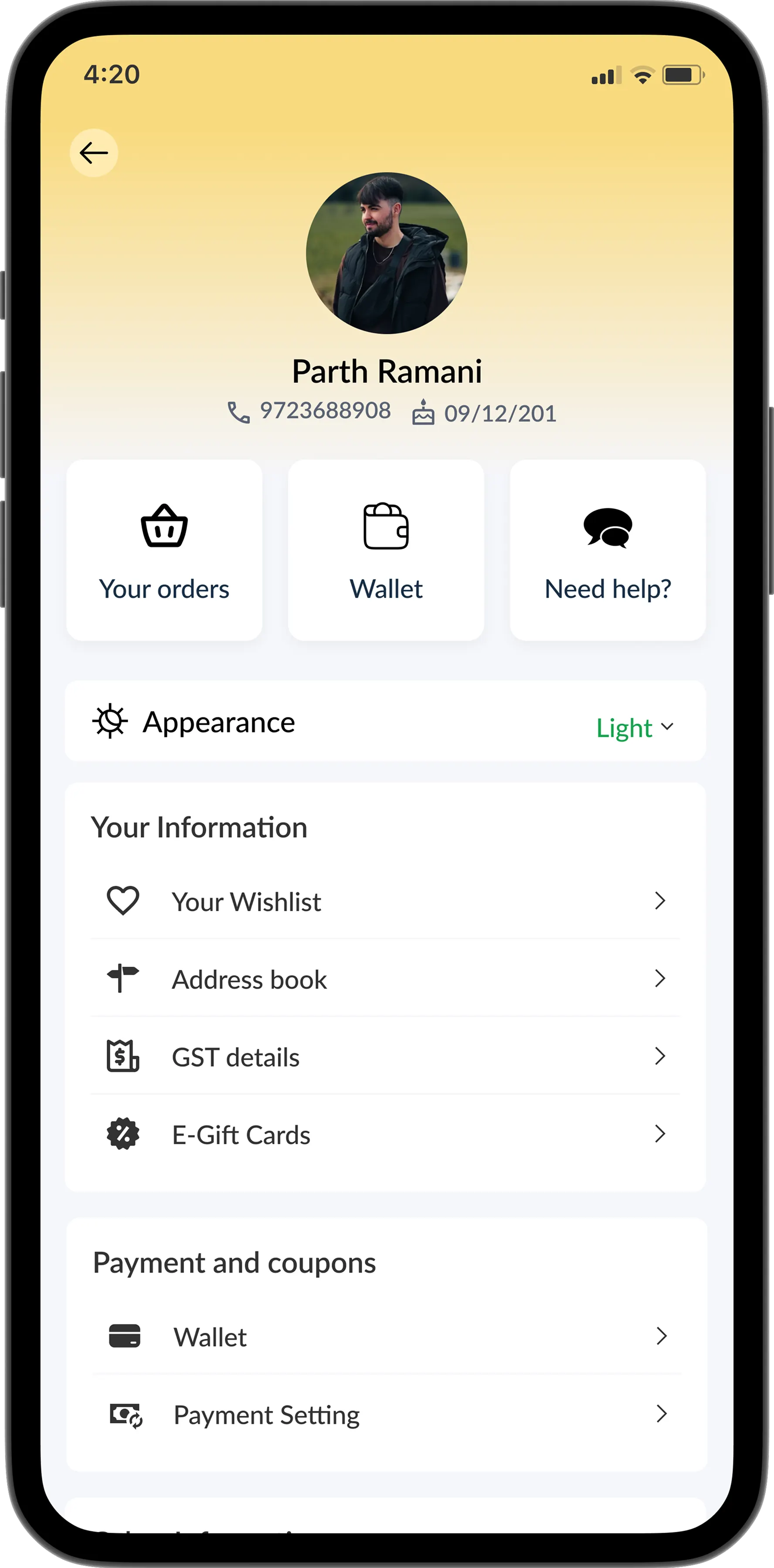
Task: Open the Address book row
Action: coord(385,980)
